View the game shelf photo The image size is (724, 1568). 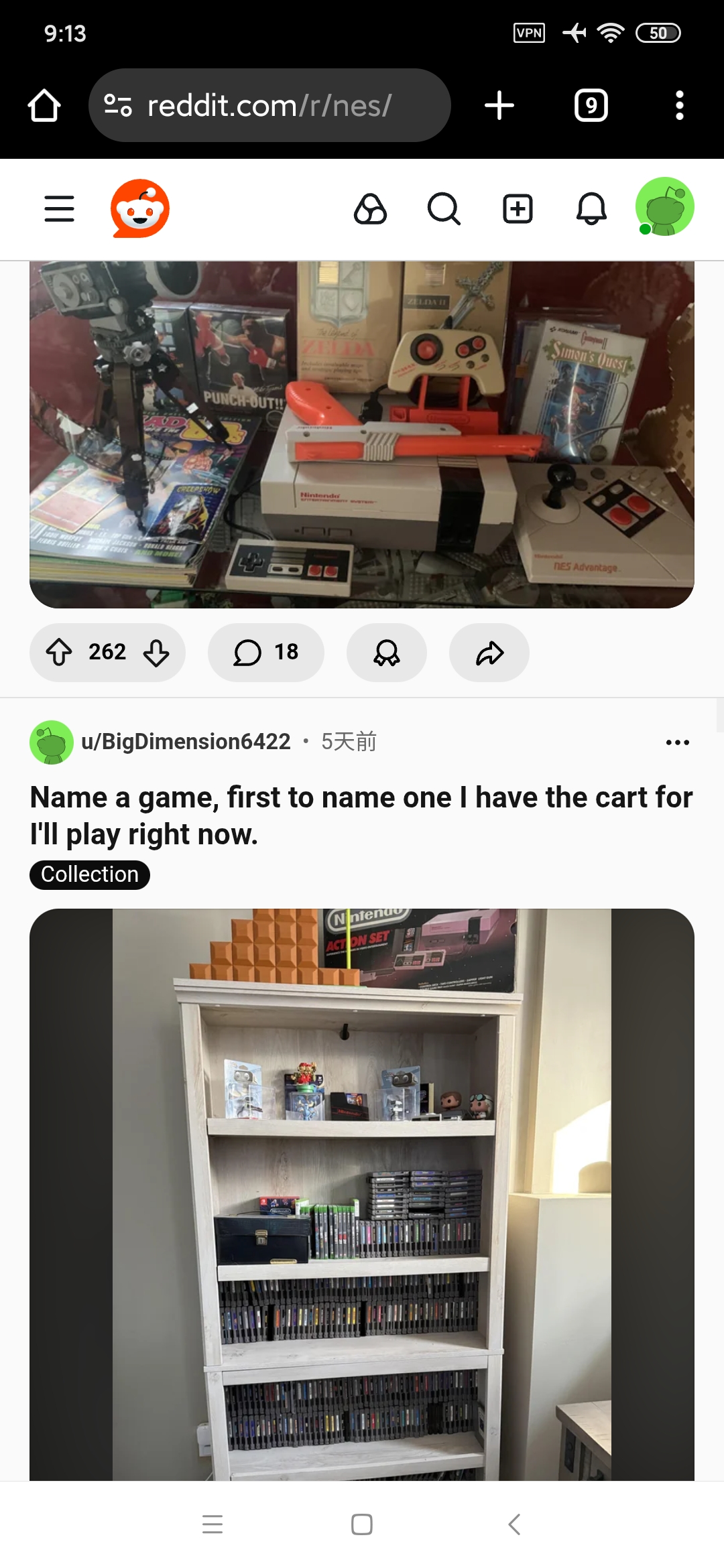[x=362, y=1193]
